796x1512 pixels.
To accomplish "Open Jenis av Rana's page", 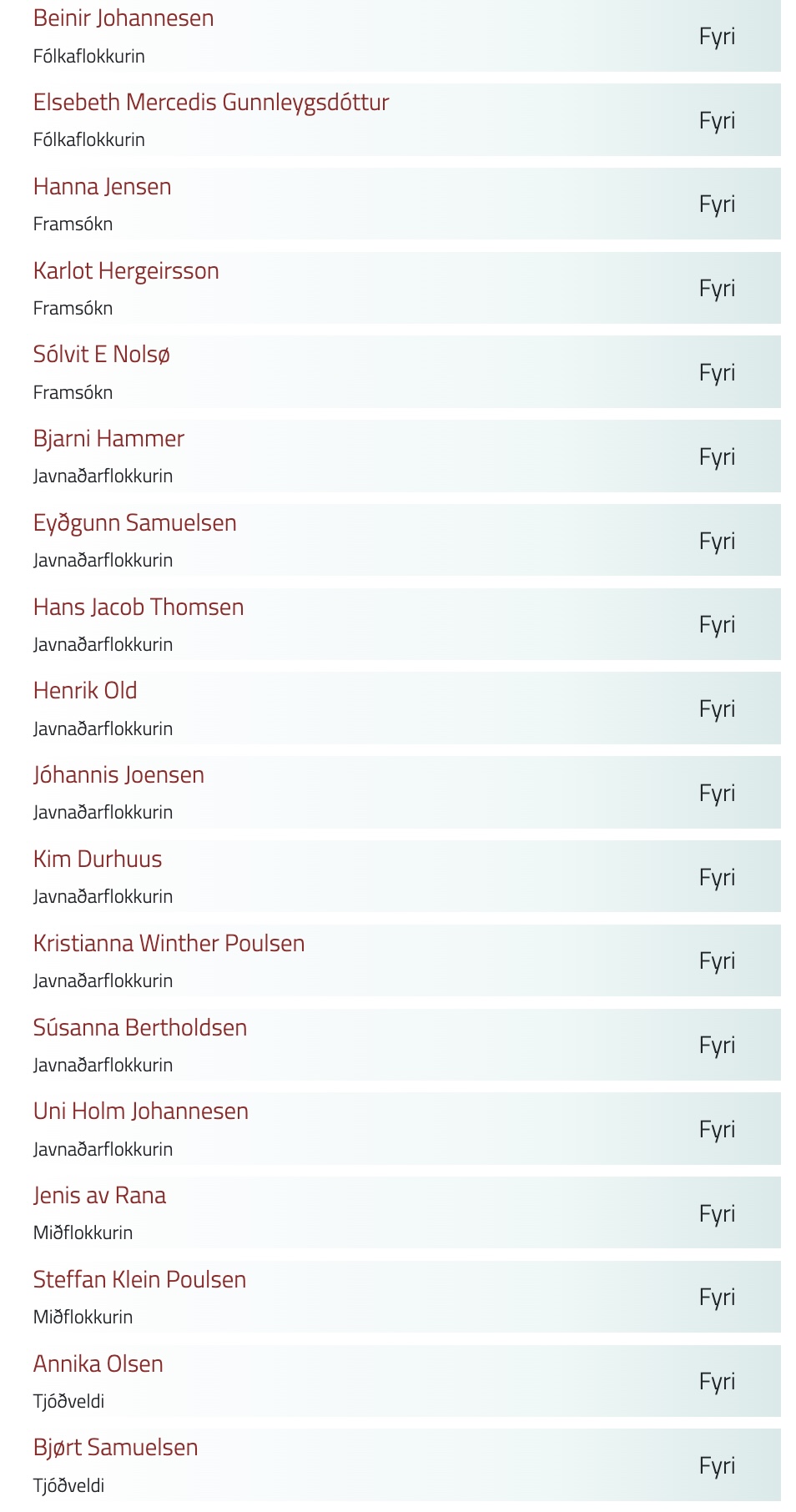I will [x=99, y=1196].
